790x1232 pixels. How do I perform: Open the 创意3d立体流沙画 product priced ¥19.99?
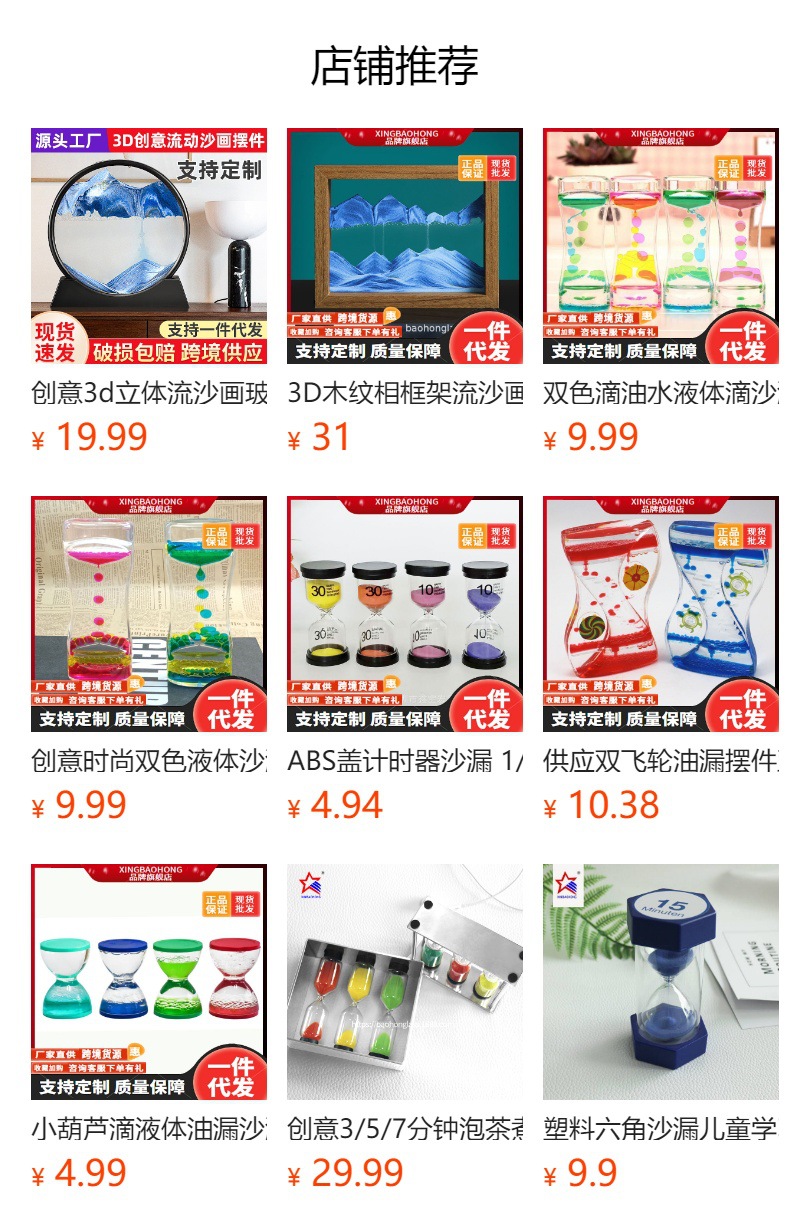point(149,246)
